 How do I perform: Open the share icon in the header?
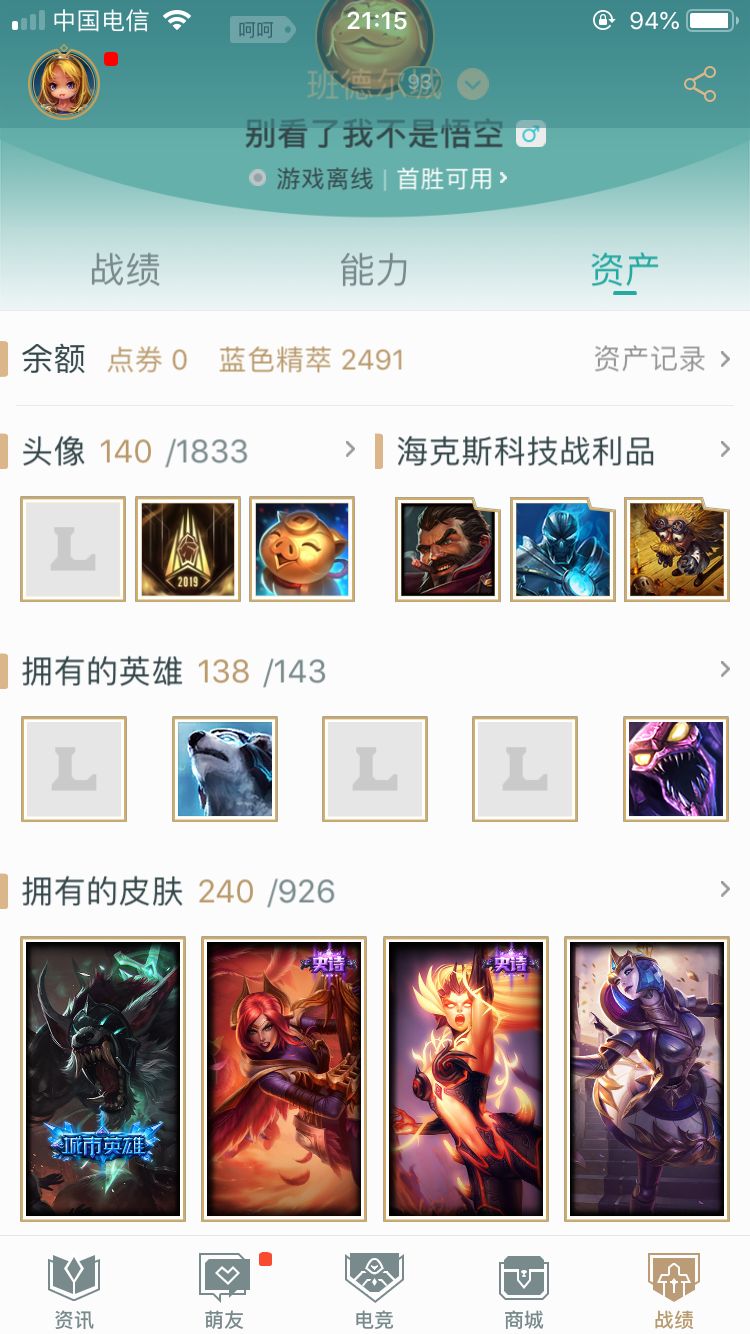click(700, 84)
